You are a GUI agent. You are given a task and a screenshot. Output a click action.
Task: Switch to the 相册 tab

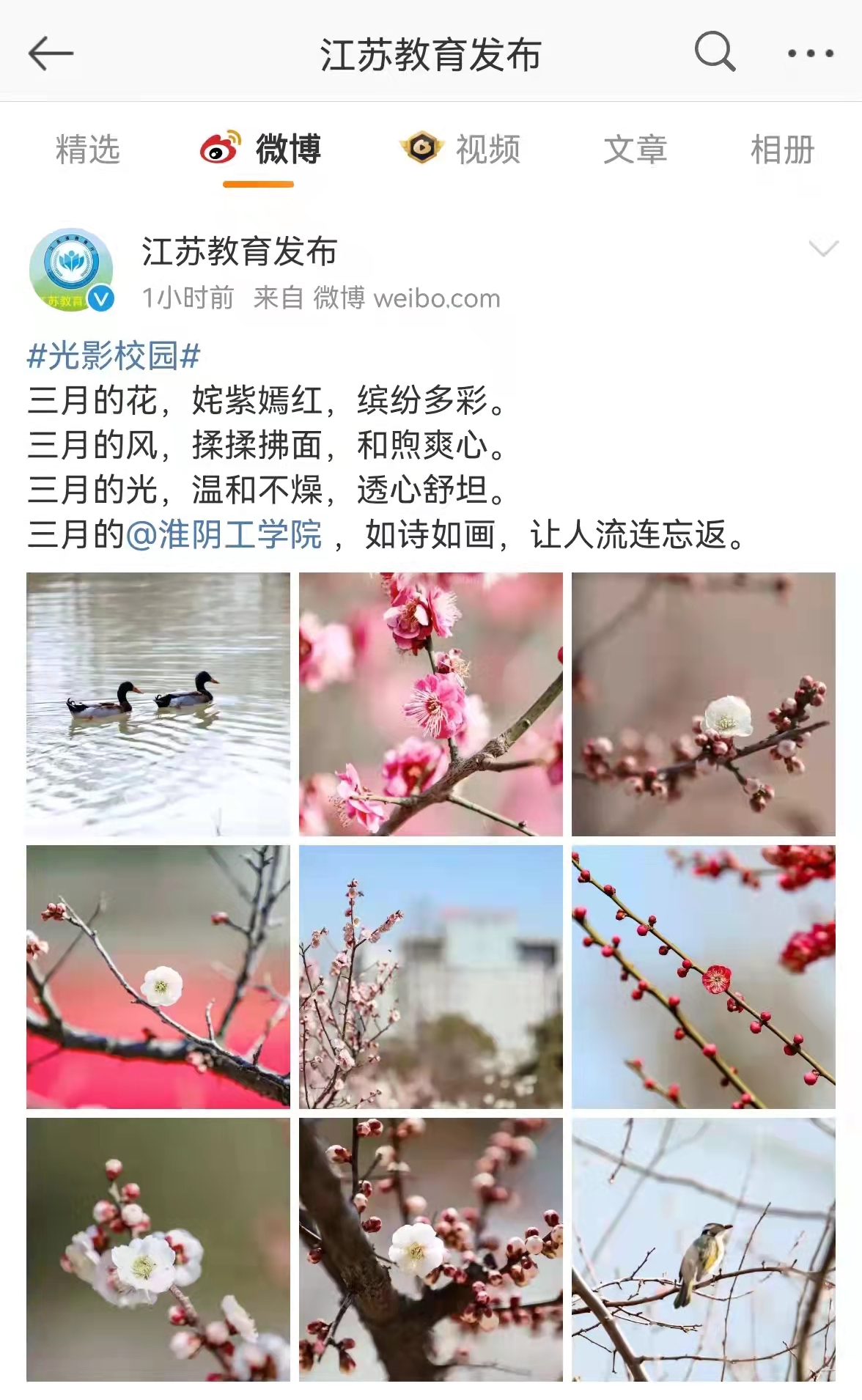[782, 150]
